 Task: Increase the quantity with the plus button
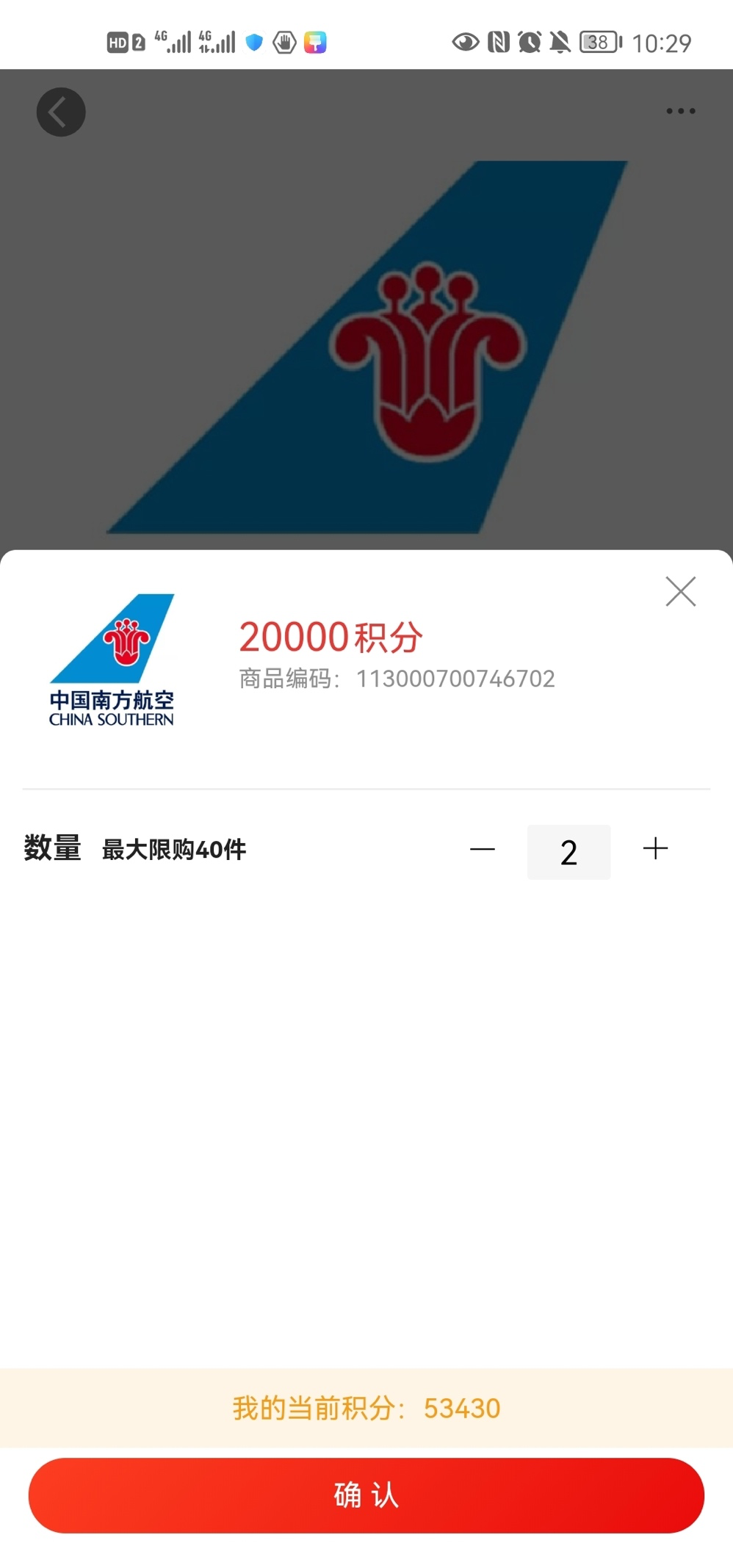(655, 849)
